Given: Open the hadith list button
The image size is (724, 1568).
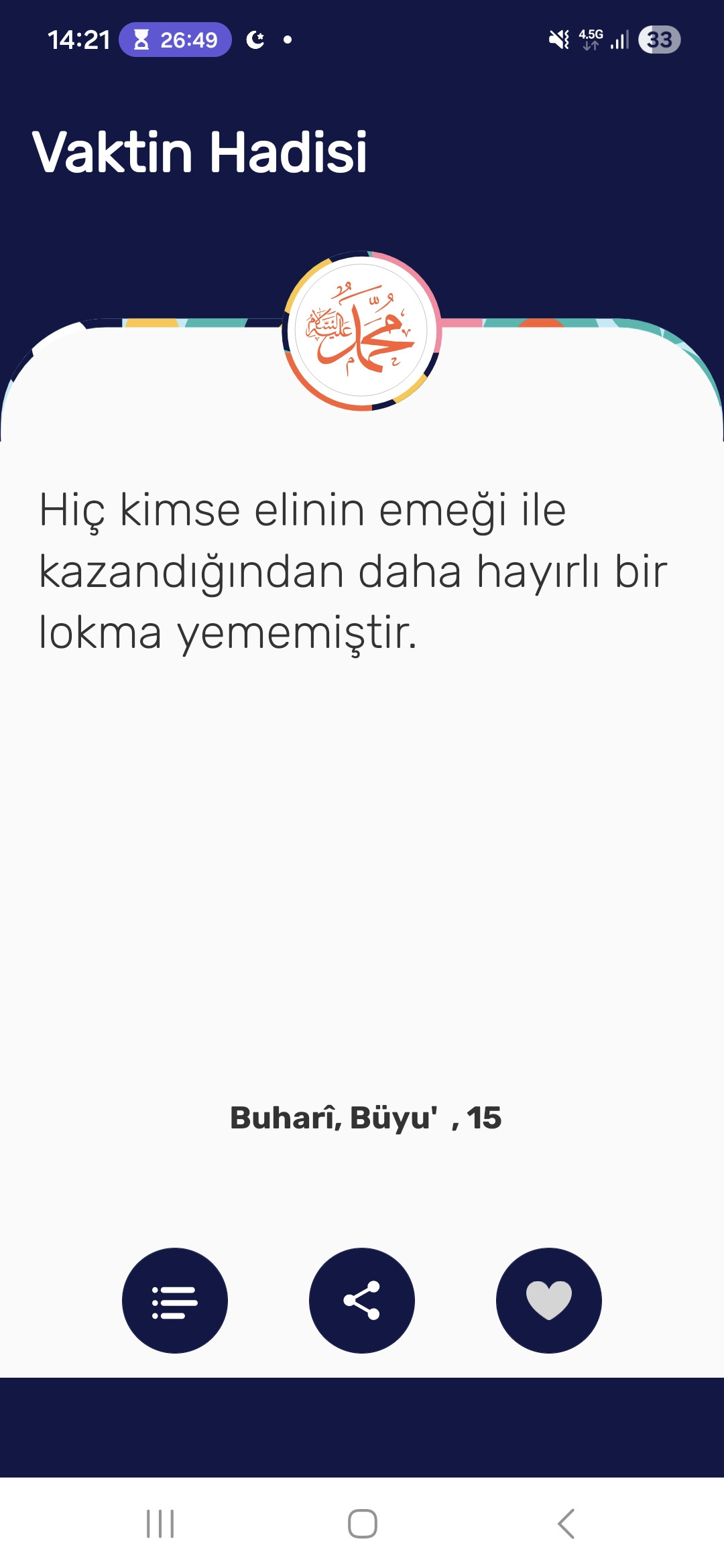Looking at the screenshot, I should tap(174, 1301).
